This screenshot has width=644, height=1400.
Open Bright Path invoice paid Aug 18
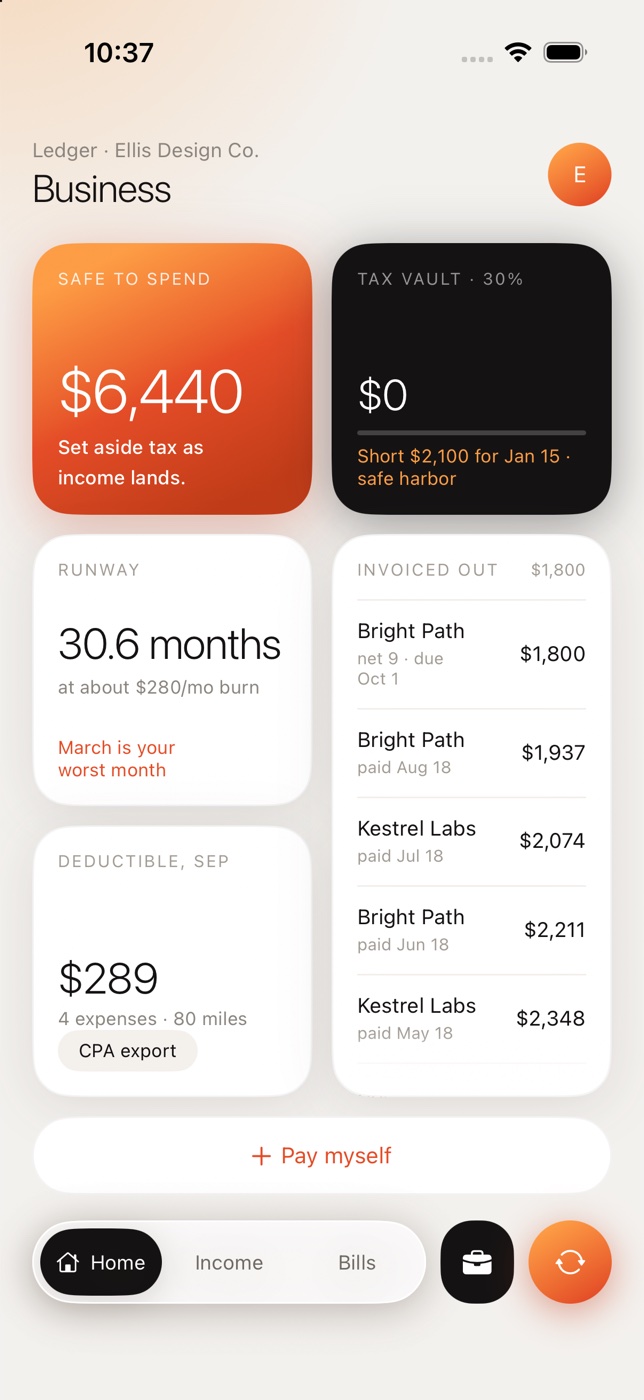(x=471, y=753)
